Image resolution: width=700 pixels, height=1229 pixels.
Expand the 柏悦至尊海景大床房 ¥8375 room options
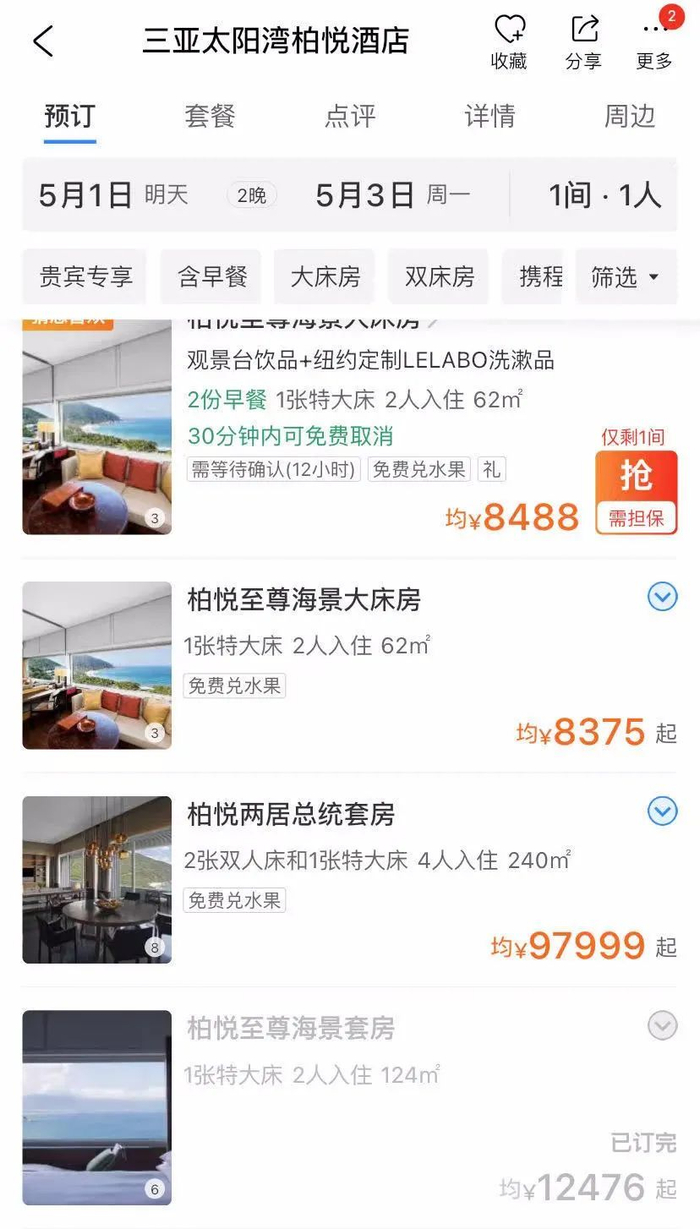click(x=662, y=597)
